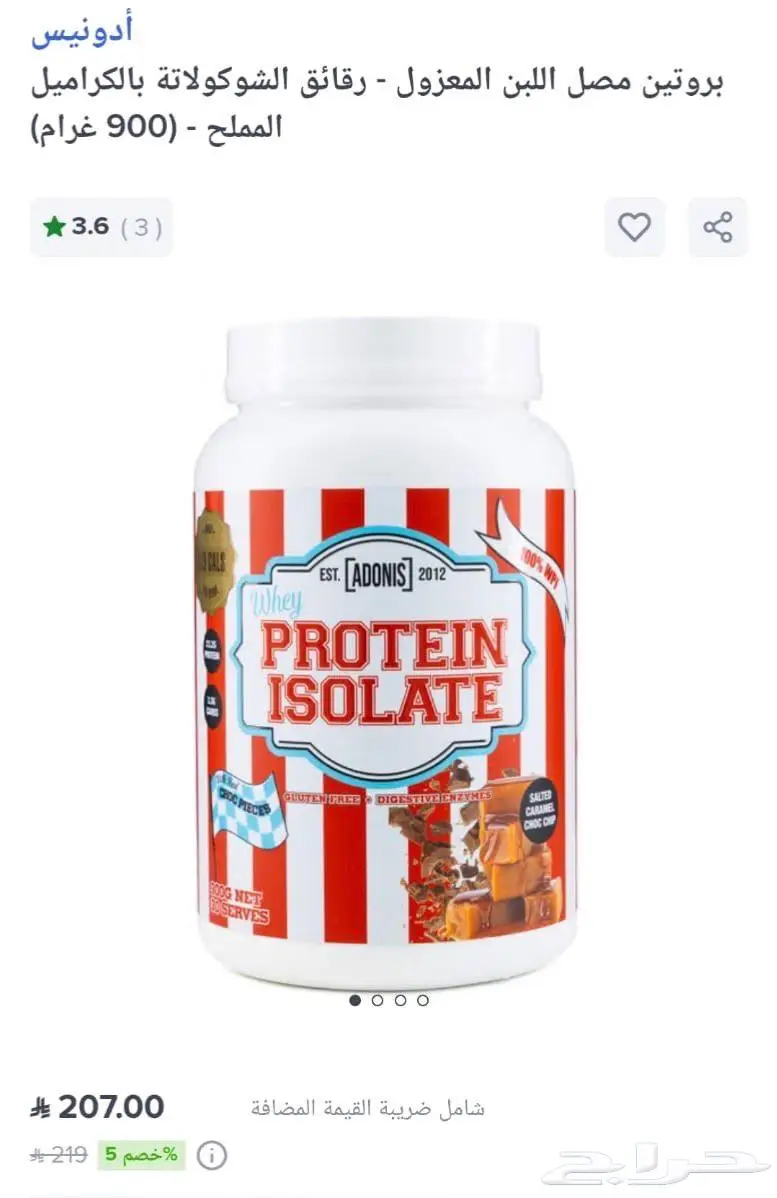Share this protein isolate product
Viewport: 777px width, 1198px height.
(717, 227)
